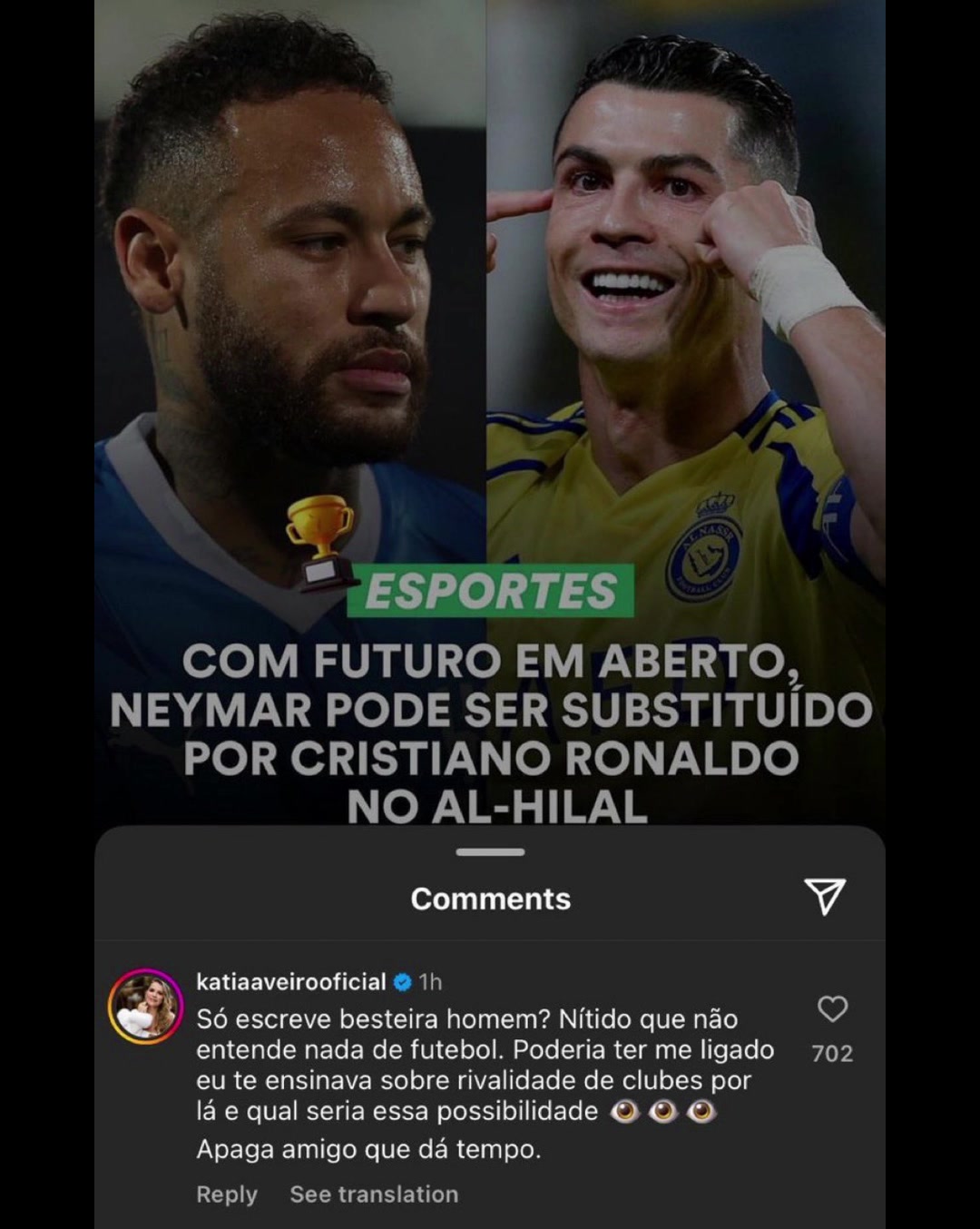This screenshot has width=980, height=1229.
Task: Like katiaaveirooficial's comment
Action: (832, 1009)
